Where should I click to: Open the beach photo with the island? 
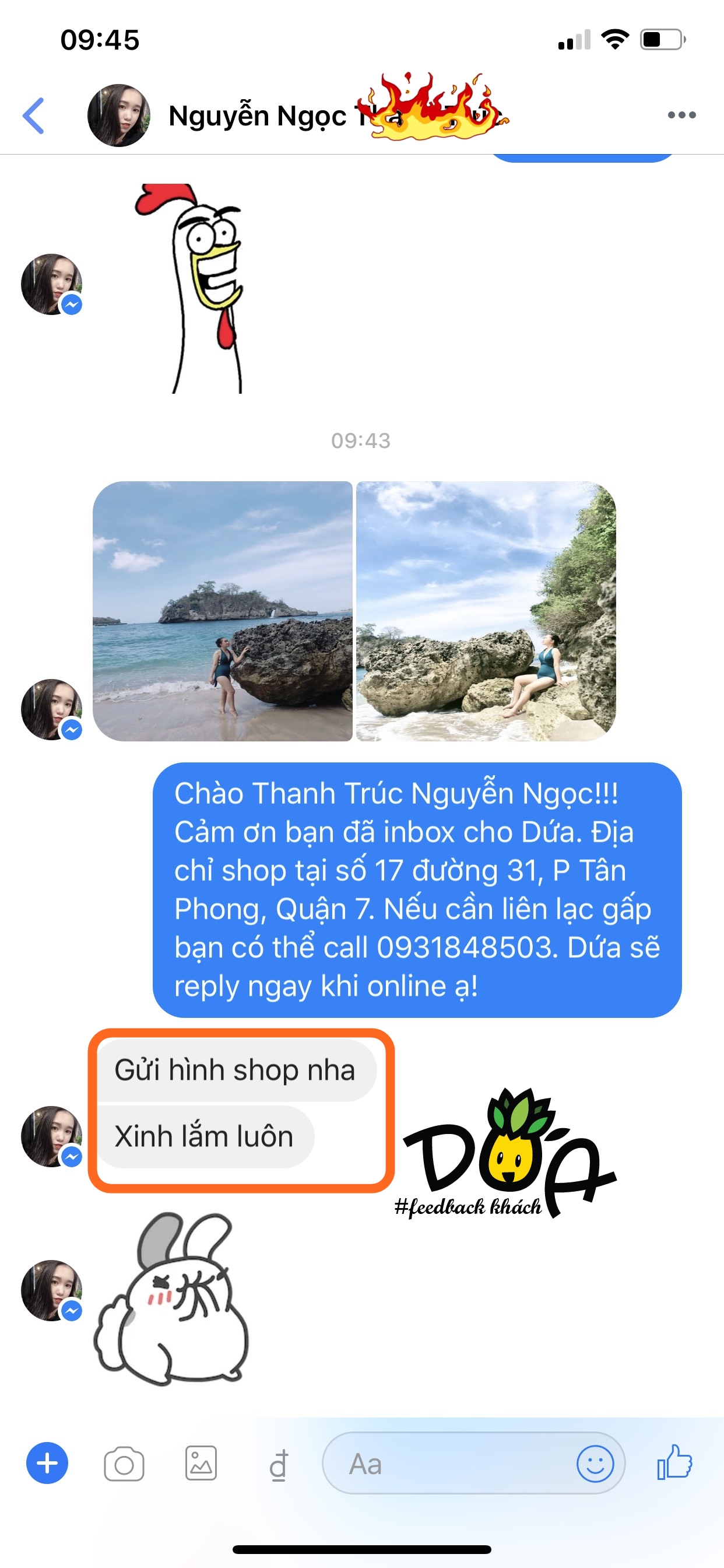[x=223, y=611]
